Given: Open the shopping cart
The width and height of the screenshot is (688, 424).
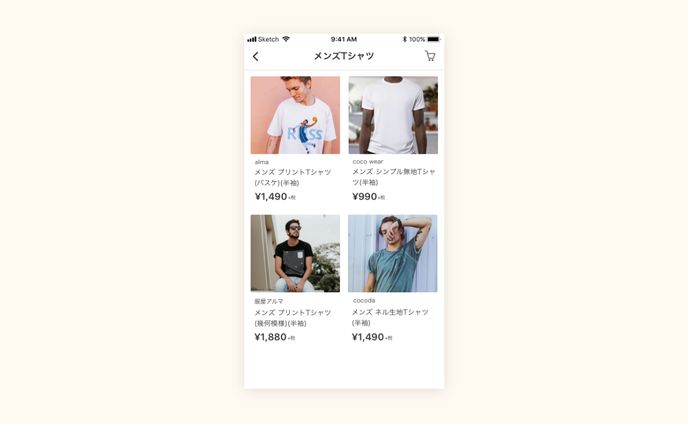Looking at the screenshot, I should click(x=430, y=56).
